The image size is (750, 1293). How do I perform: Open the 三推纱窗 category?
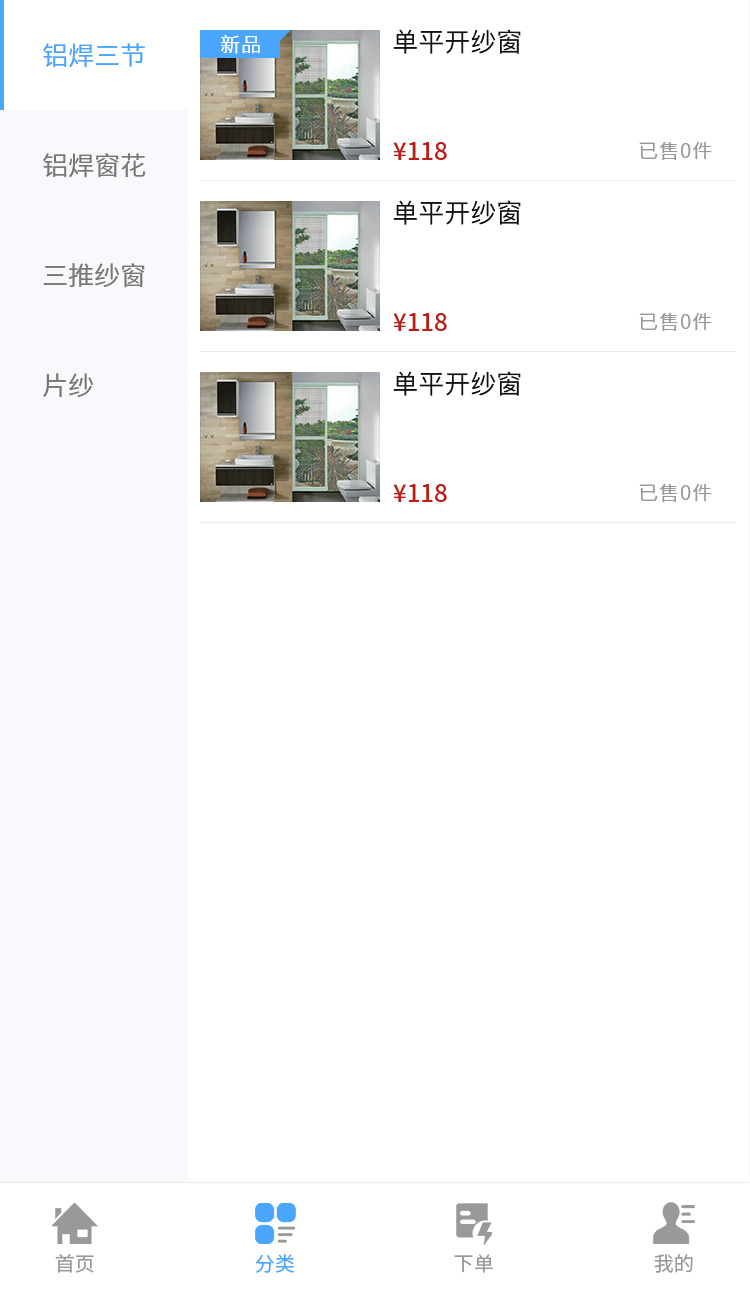click(x=94, y=275)
